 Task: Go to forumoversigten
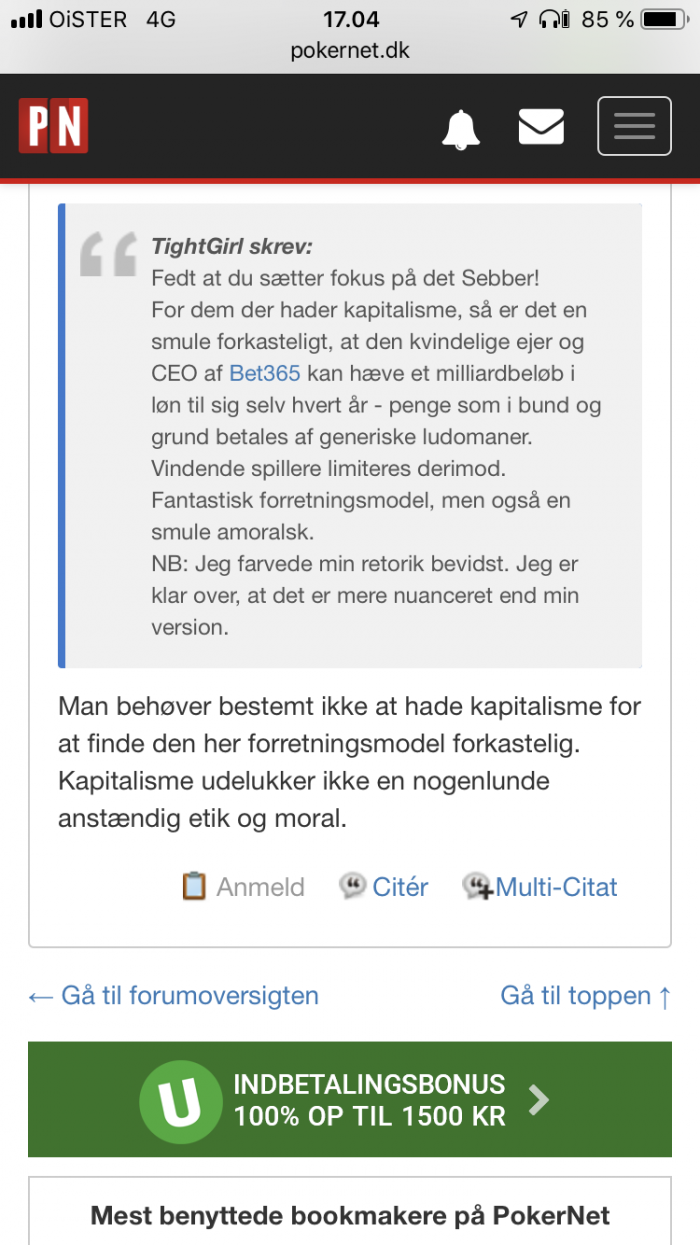click(173, 995)
